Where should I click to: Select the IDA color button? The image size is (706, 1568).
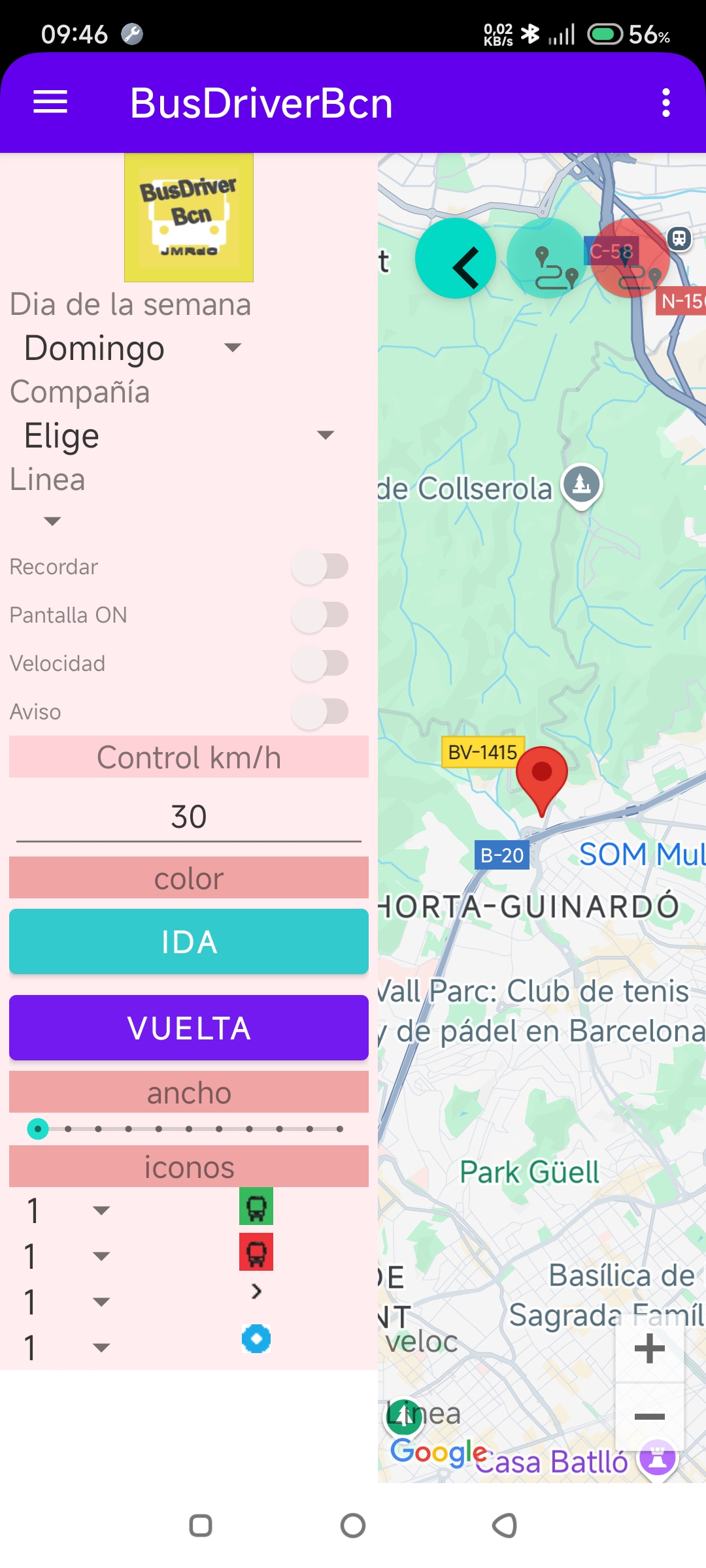(189, 941)
